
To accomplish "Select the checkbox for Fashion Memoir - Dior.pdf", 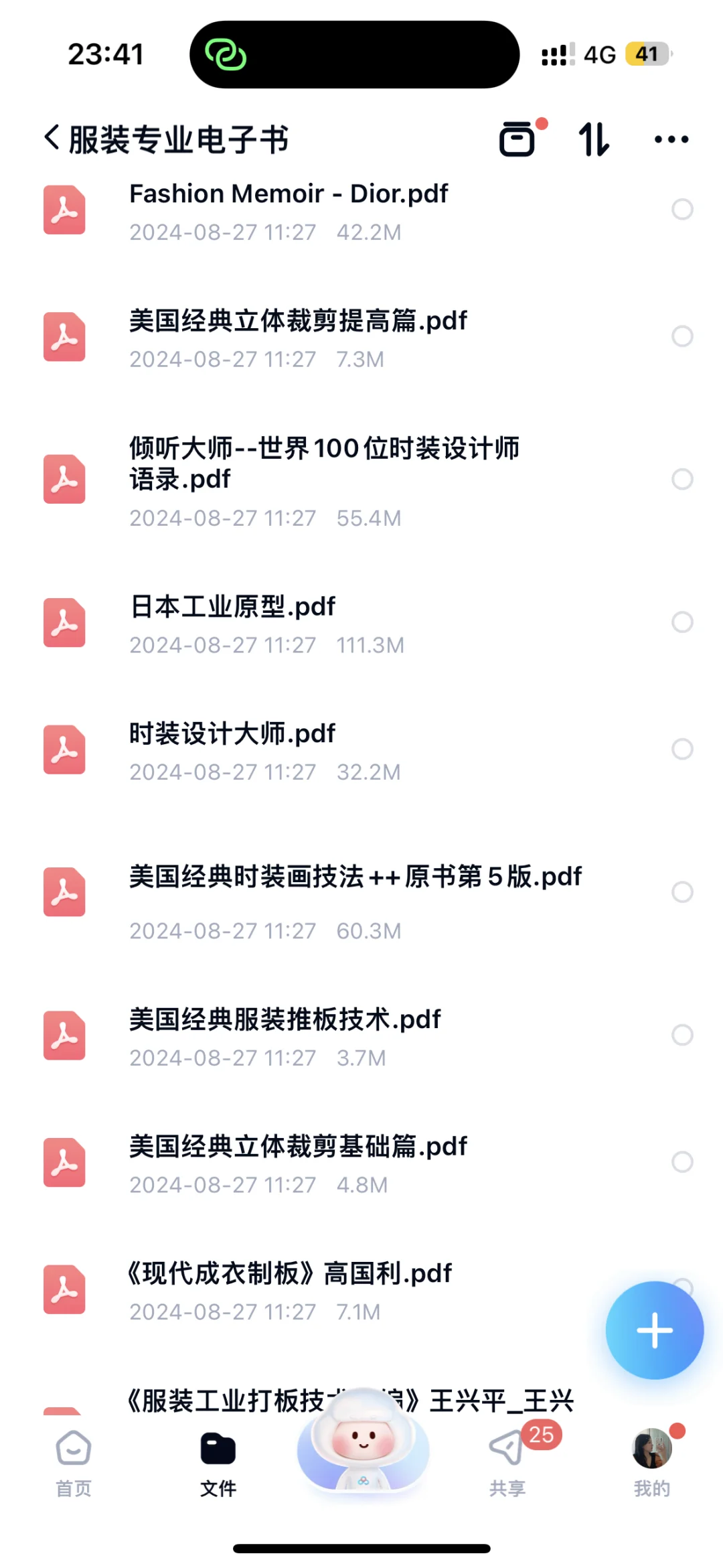I will (x=682, y=209).
